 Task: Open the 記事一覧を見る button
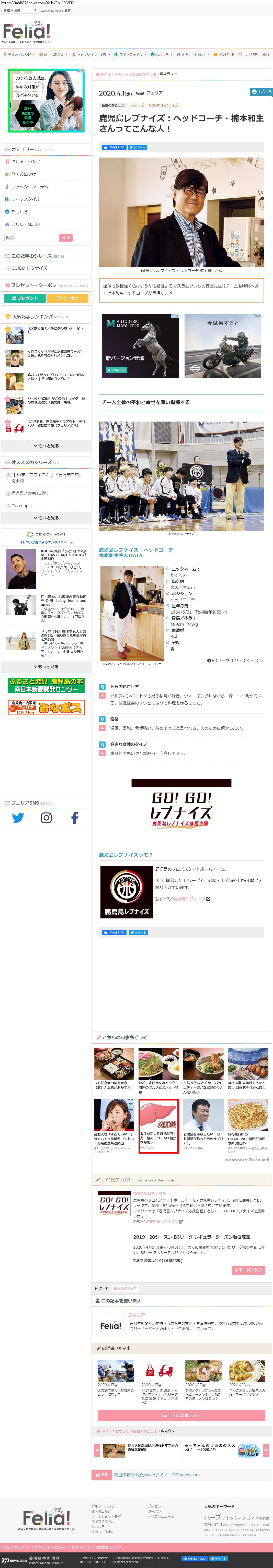tap(248, 1270)
